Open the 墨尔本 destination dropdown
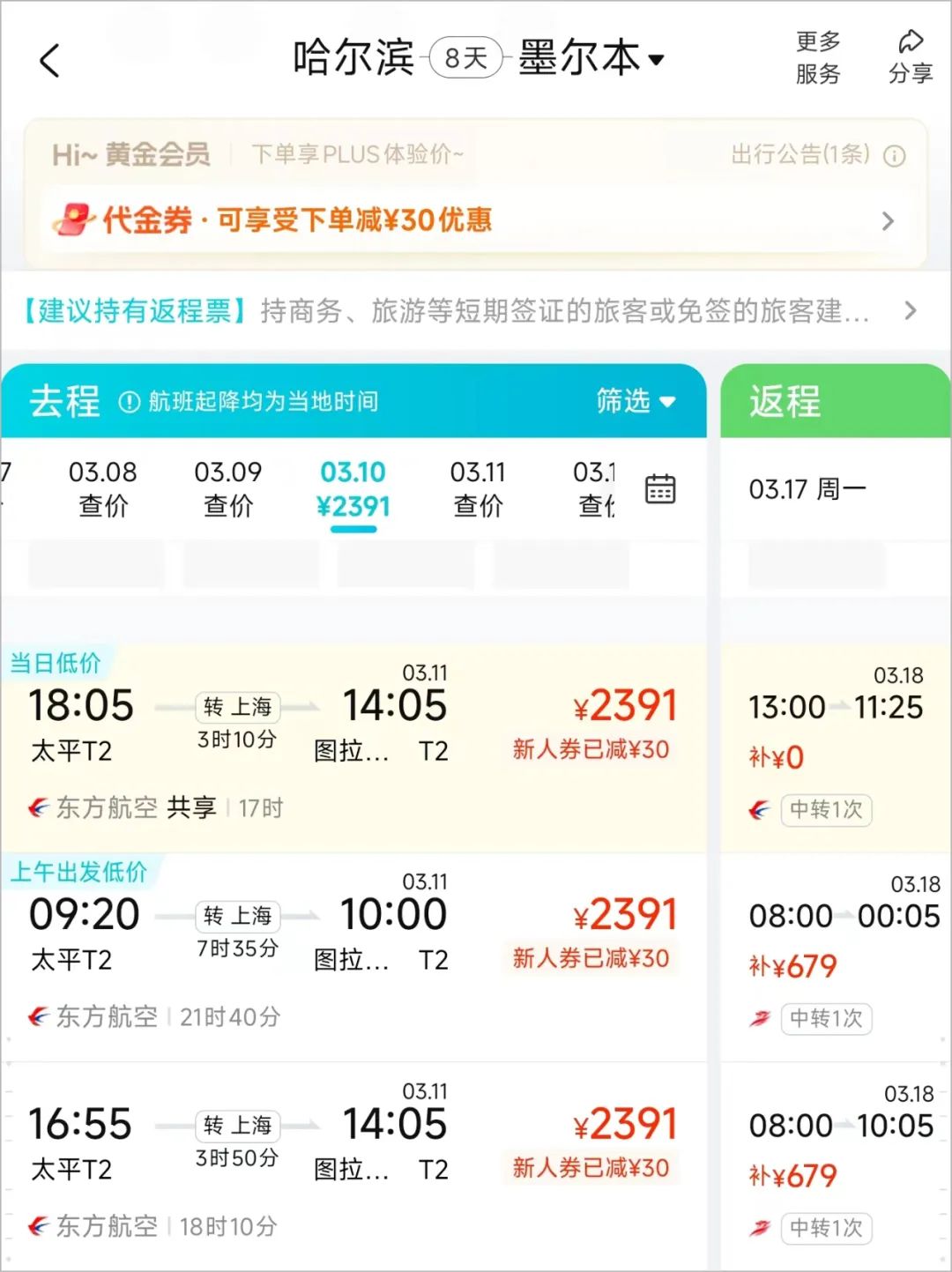The height and width of the screenshot is (1272, 952). (x=591, y=59)
